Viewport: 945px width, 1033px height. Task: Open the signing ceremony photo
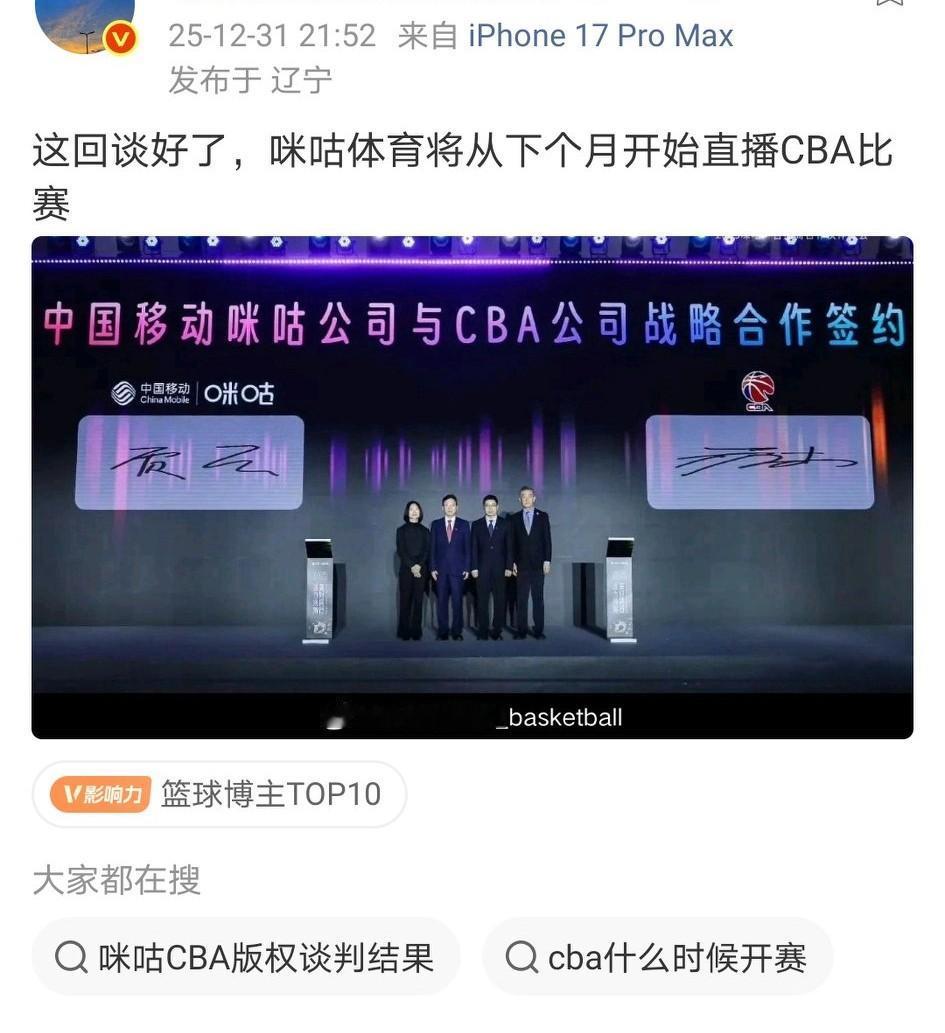(x=472, y=487)
